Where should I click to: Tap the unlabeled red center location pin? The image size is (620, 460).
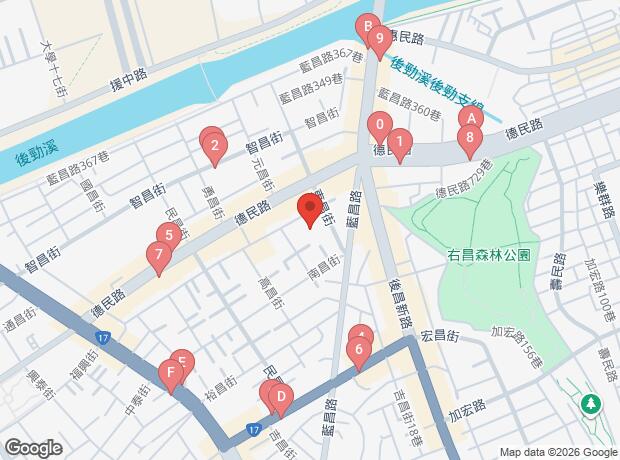pyautogui.click(x=310, y=210)
